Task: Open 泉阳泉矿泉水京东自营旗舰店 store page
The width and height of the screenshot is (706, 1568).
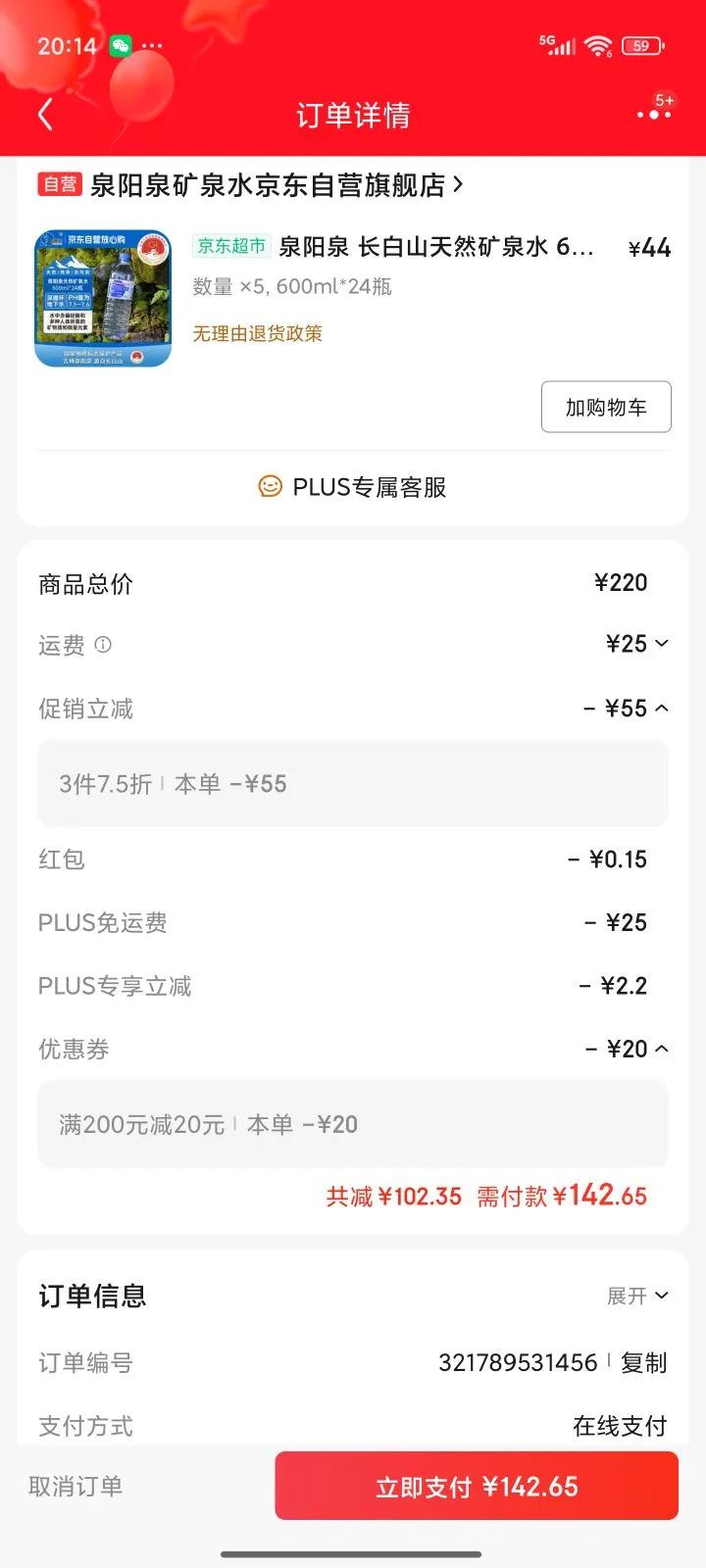Action: pos(277,184)
